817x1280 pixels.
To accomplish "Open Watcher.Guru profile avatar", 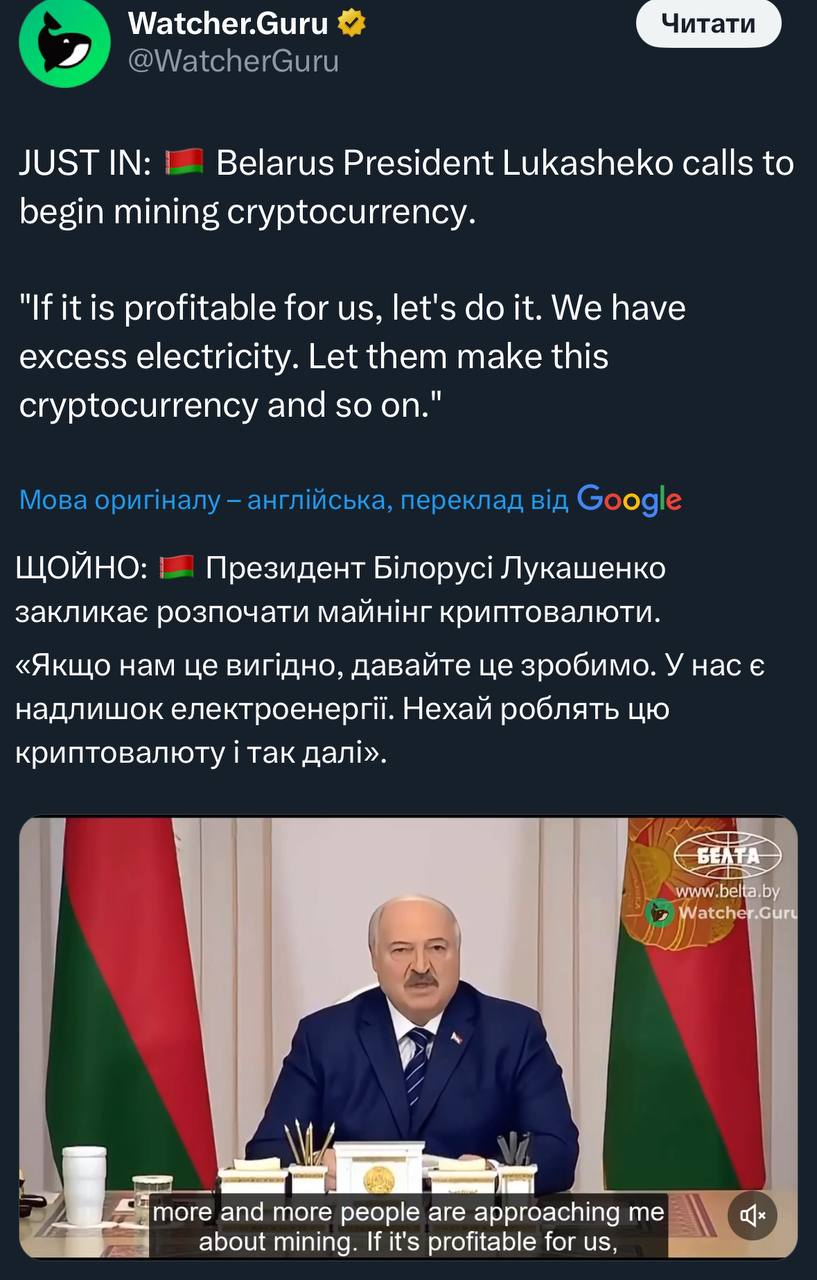I will [x=65, y=41].
